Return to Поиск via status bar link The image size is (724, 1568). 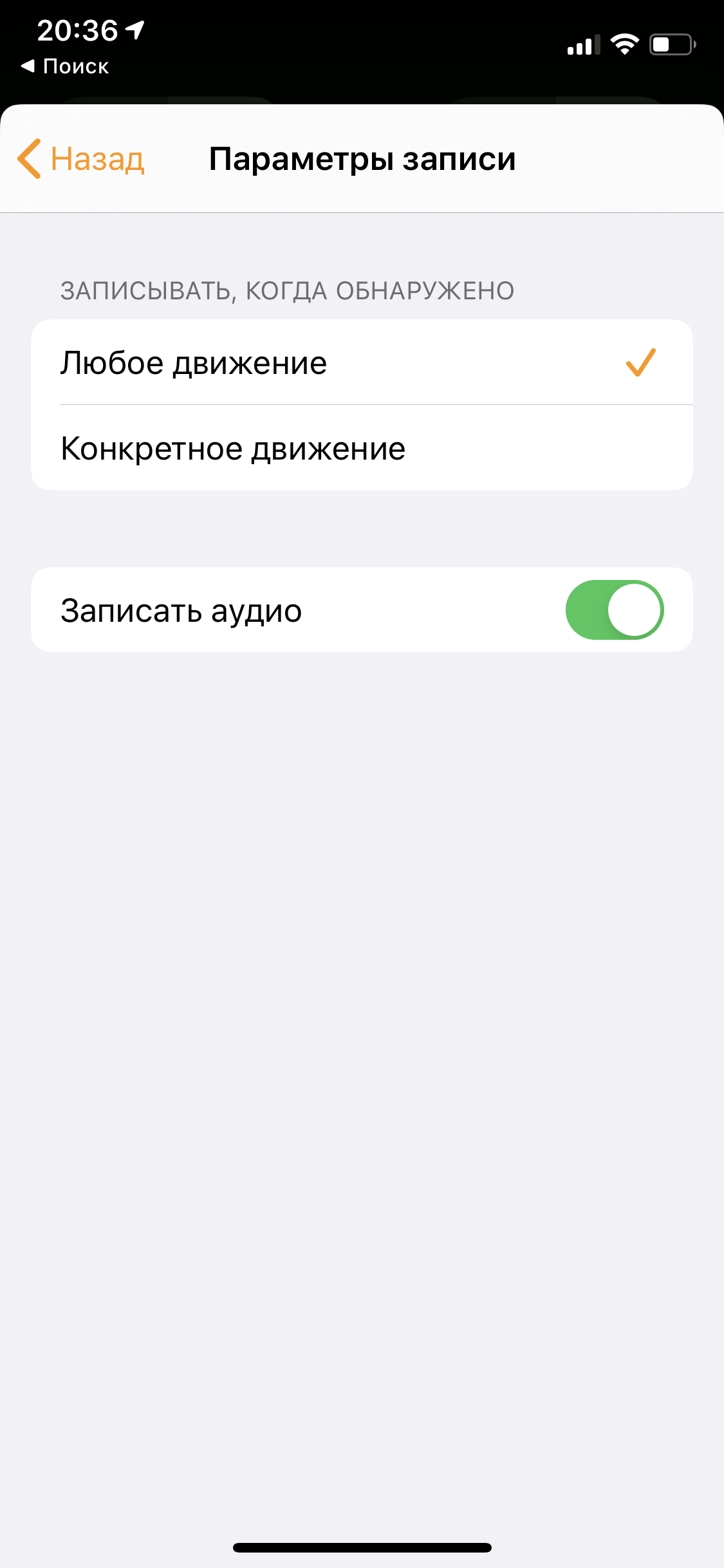tap(65, 66)
